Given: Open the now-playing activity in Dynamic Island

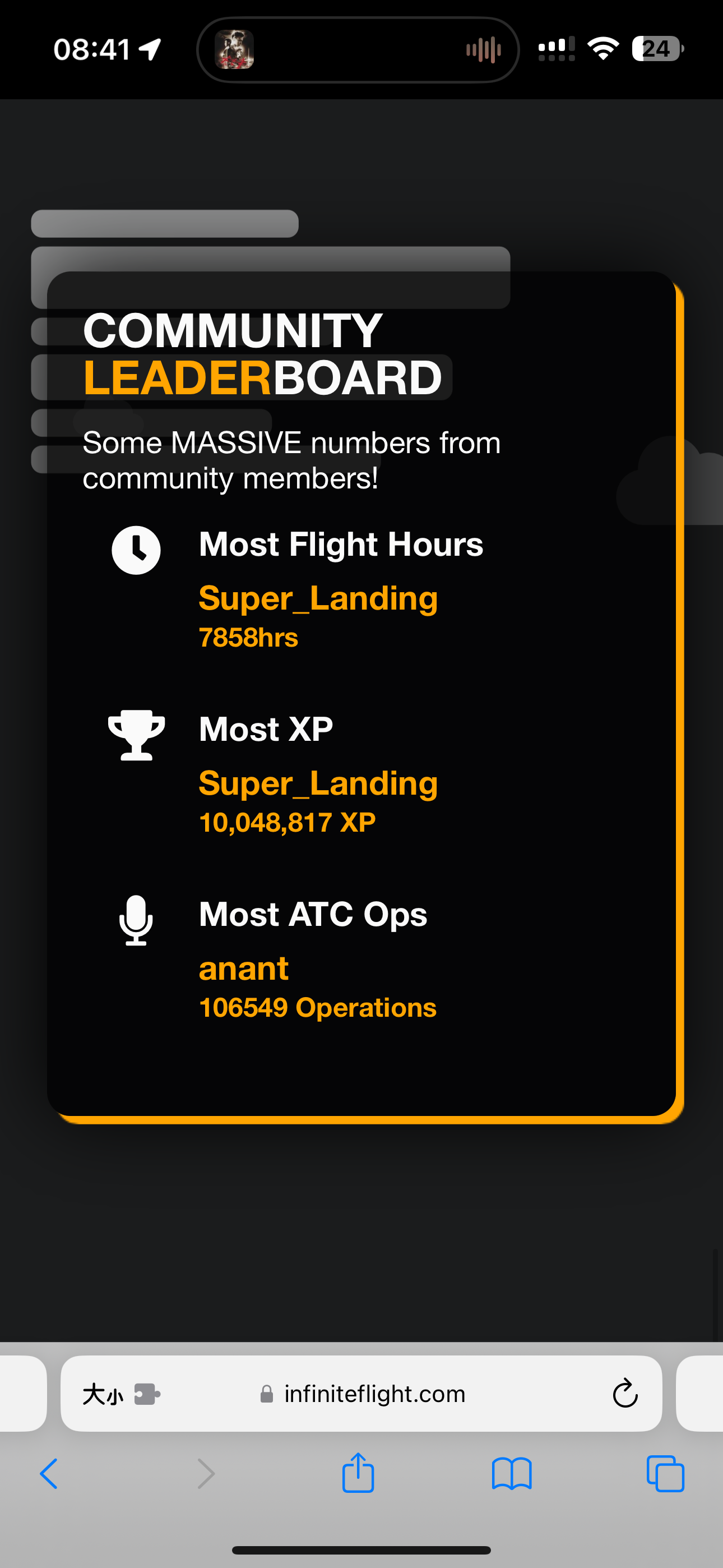Looking at the screenshot, I should tap(358, 50).
